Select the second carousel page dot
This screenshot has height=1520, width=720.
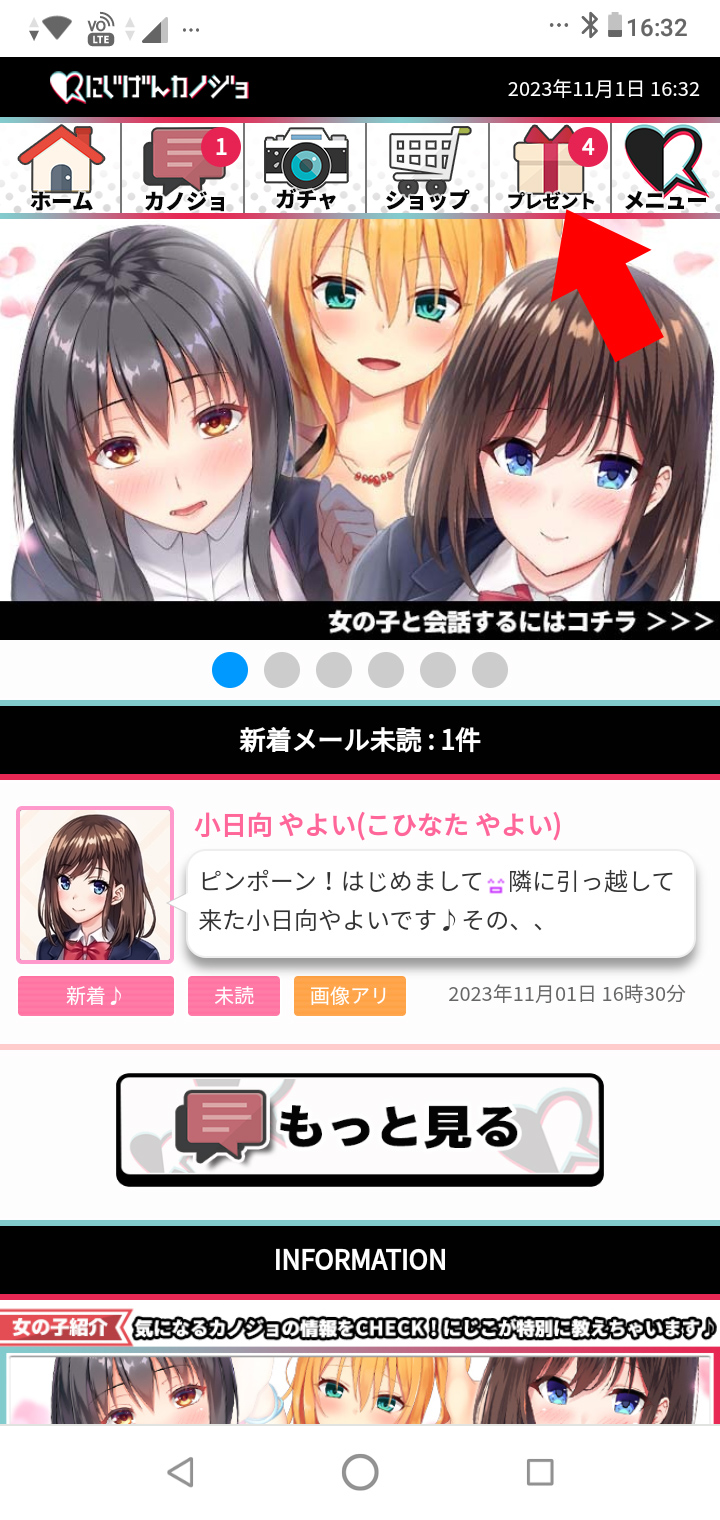tap(282, 670)
